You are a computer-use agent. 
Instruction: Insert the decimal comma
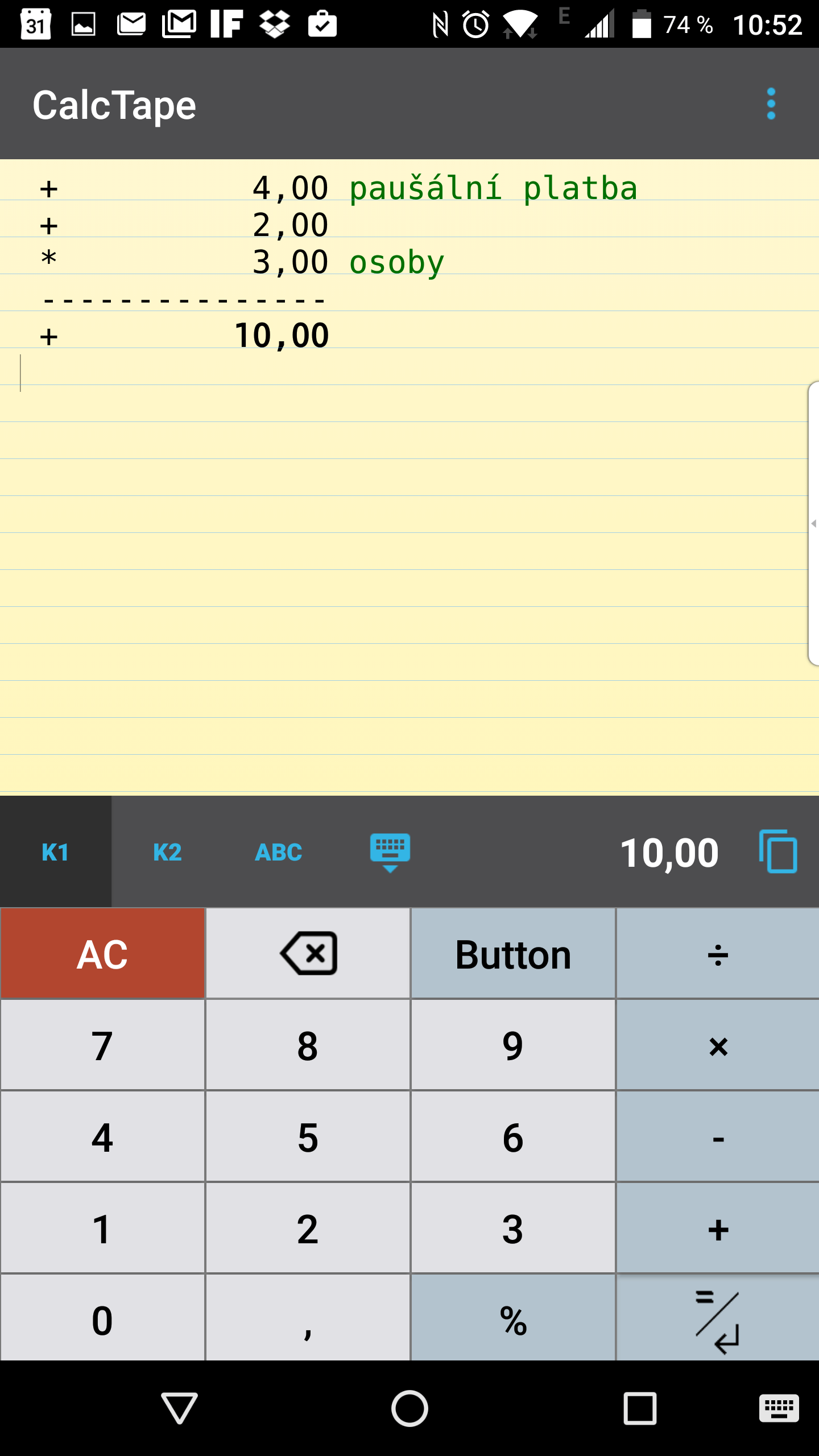(308, 1318)
